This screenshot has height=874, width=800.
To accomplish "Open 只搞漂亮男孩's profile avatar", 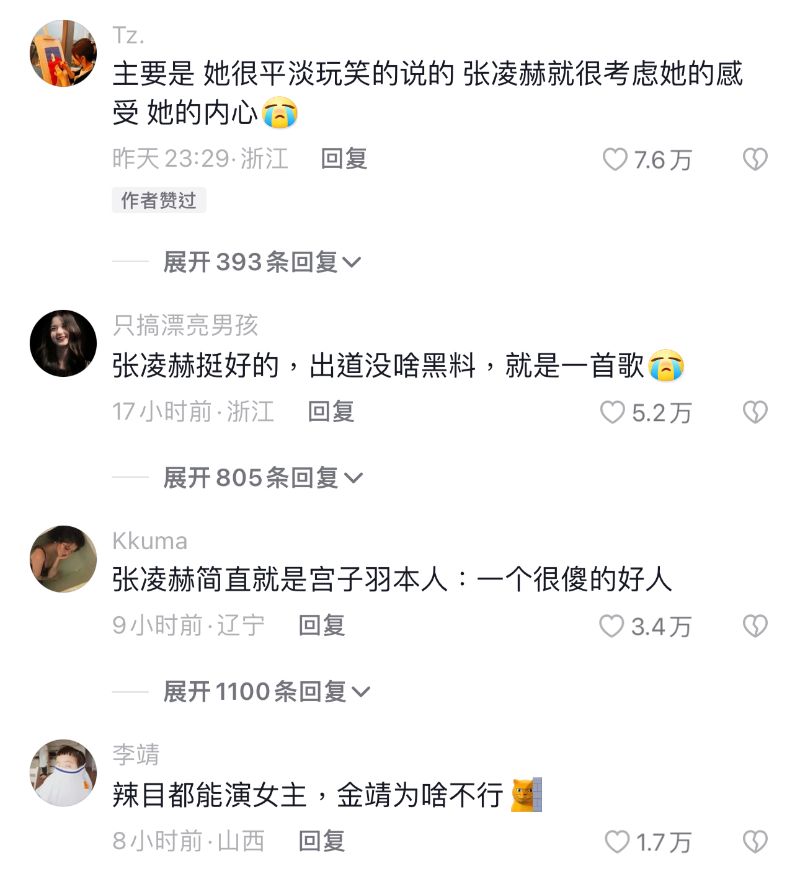I will (x=64, y=343).
